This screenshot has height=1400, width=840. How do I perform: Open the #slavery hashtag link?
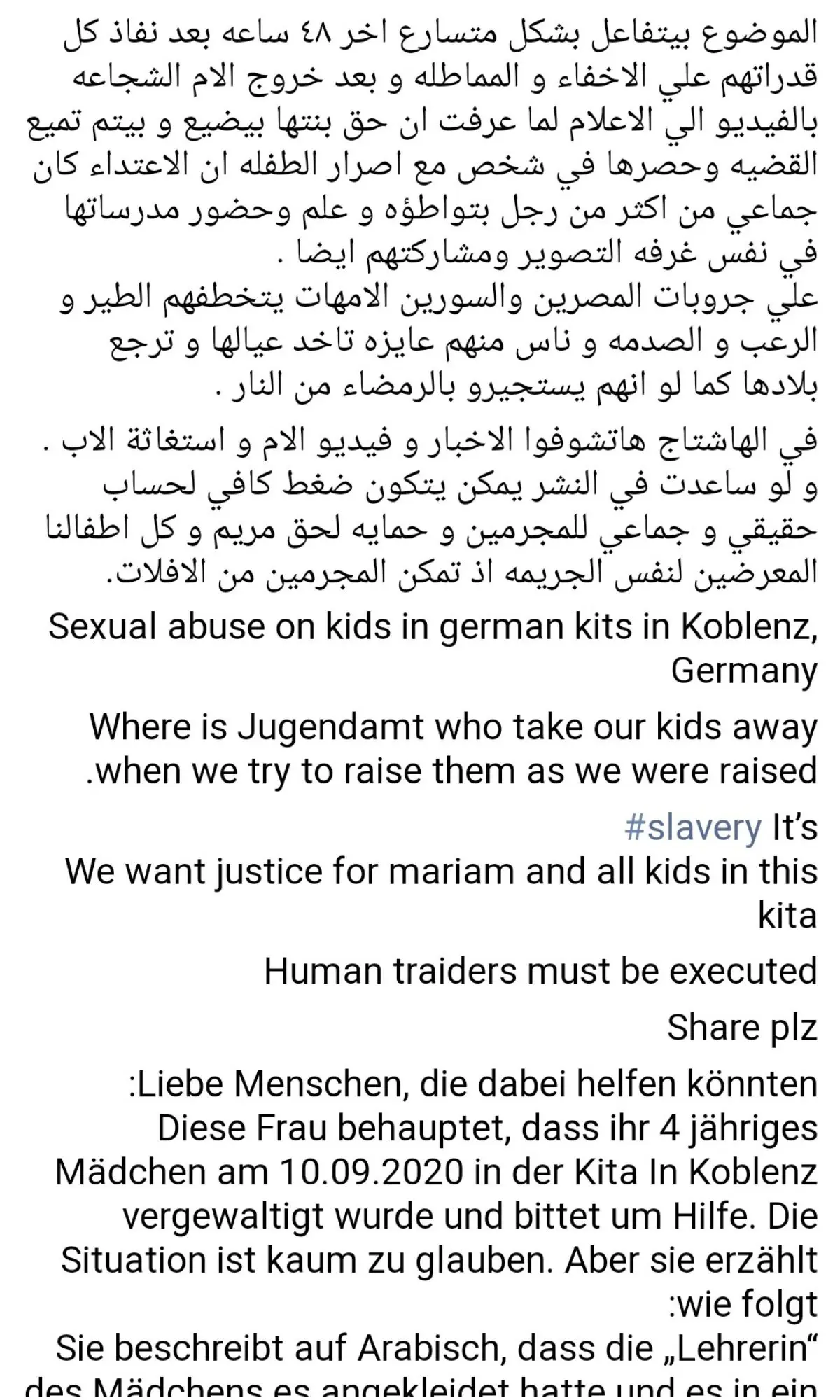[x=692, y=829]
